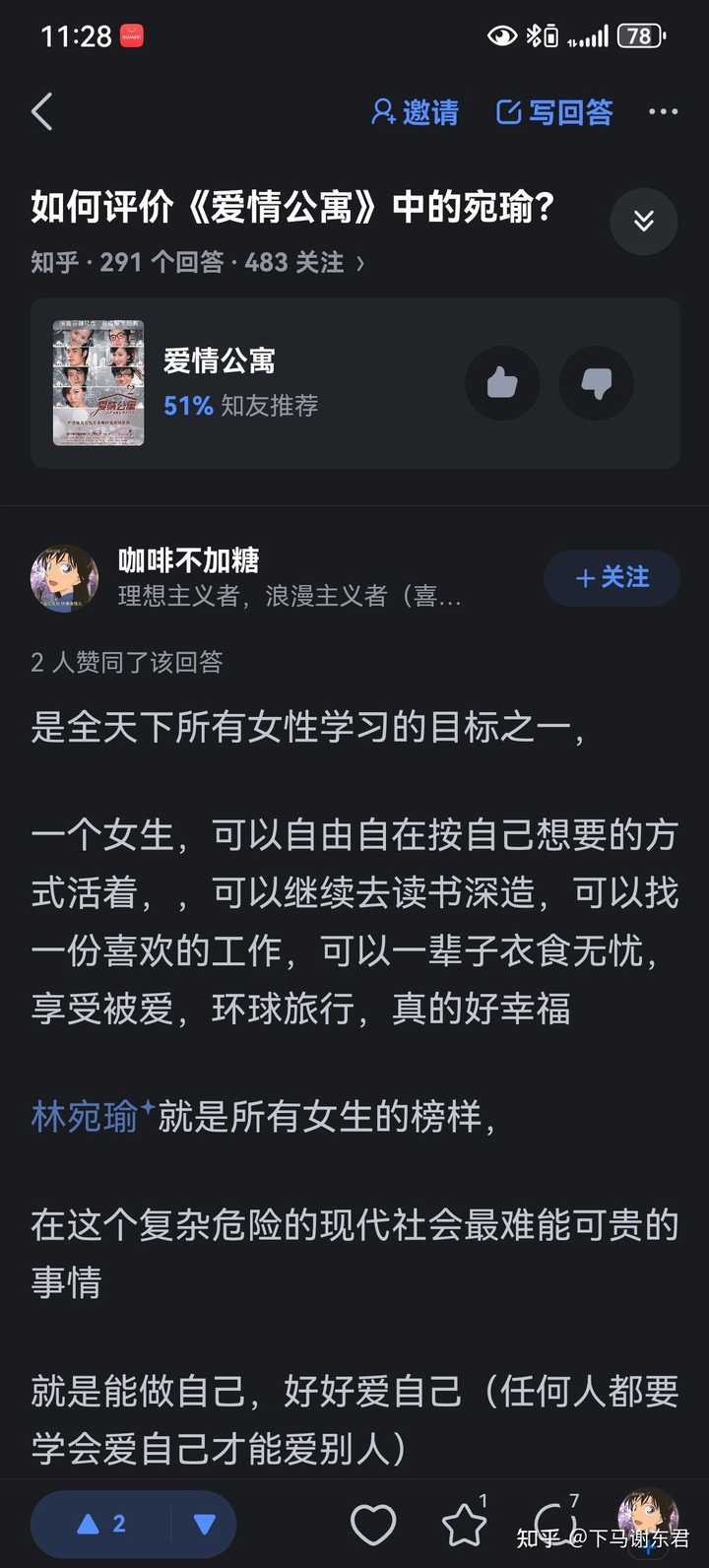Upvote this answer
The image size is (709, 1568).
(x=101, y=1525)
